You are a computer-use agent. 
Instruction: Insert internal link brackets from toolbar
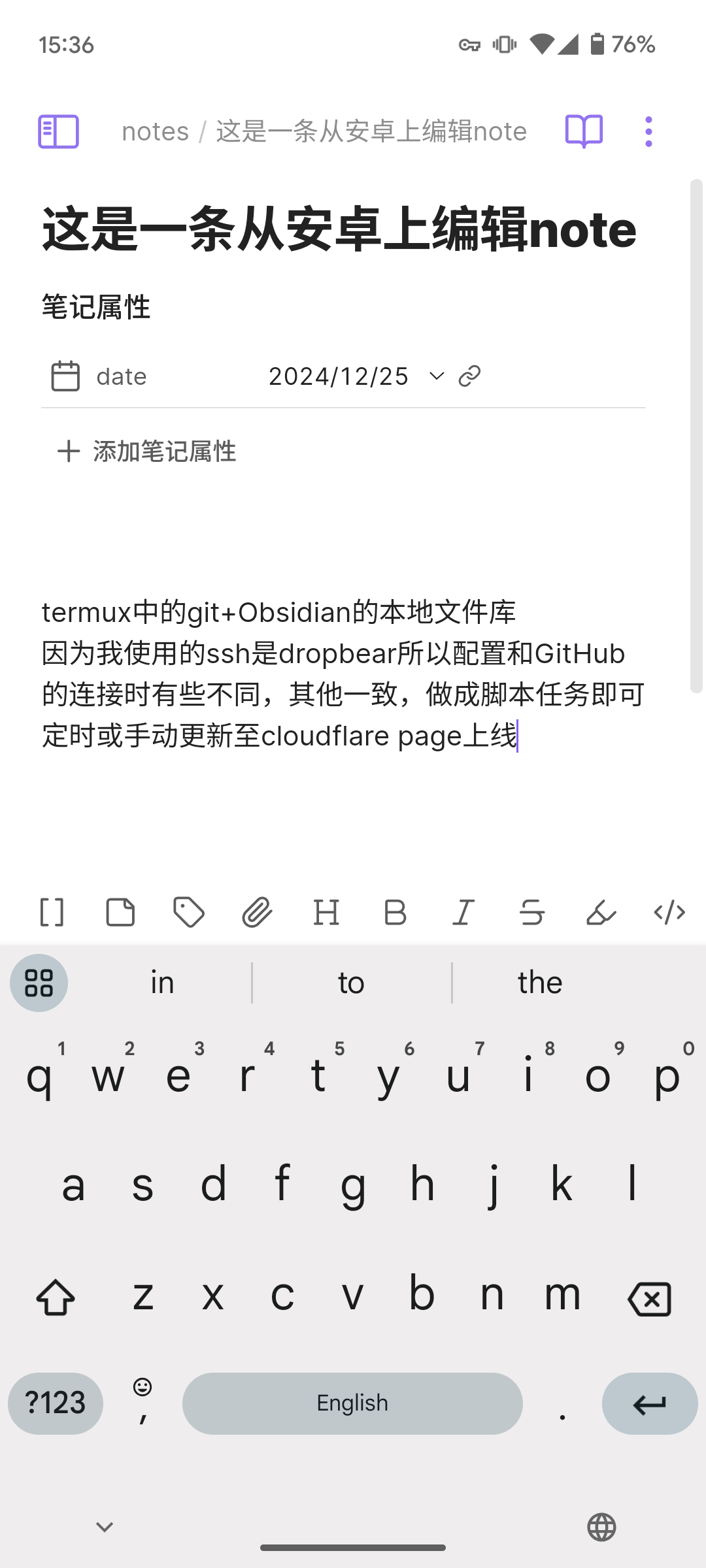coord(52,912)
